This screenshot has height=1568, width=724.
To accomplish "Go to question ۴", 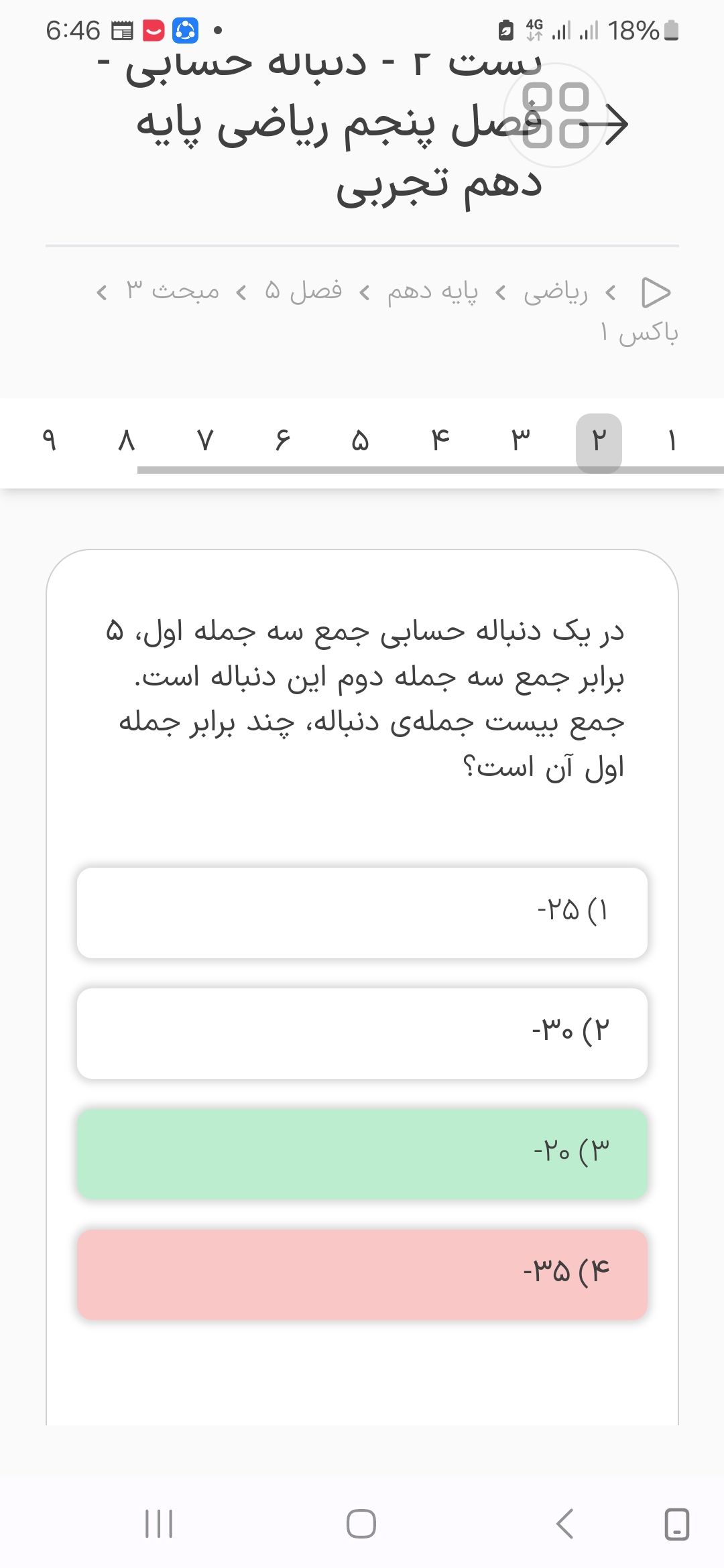I will pyautogui.click(x=440, y=441).
